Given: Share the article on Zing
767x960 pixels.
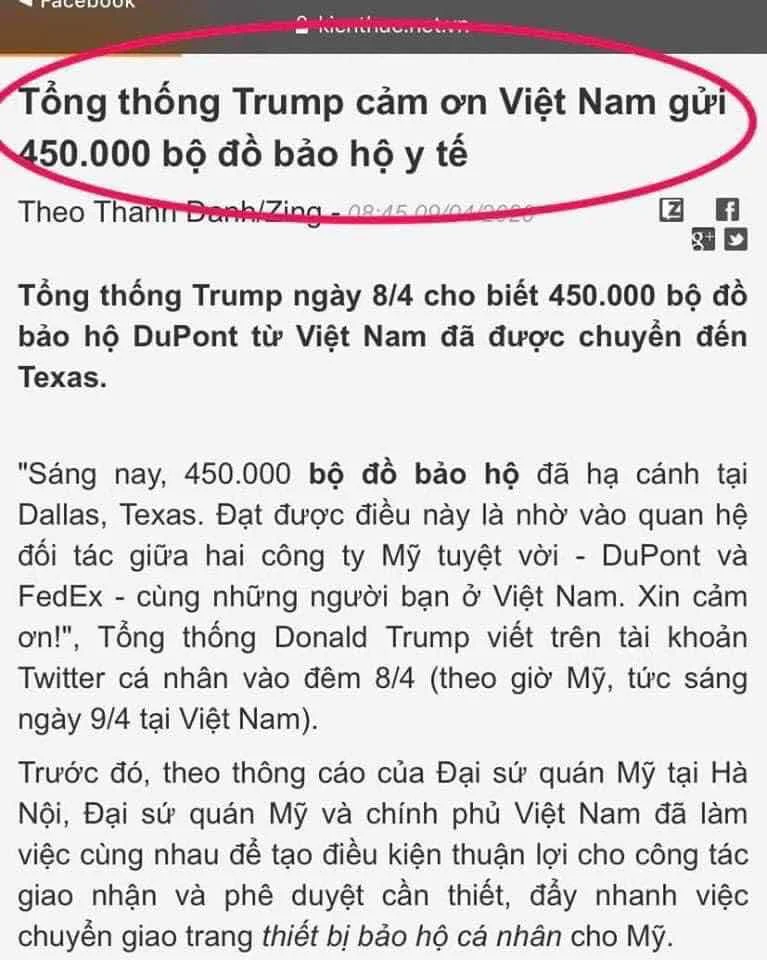Looking at the screenshot, I should pos(672,210).
